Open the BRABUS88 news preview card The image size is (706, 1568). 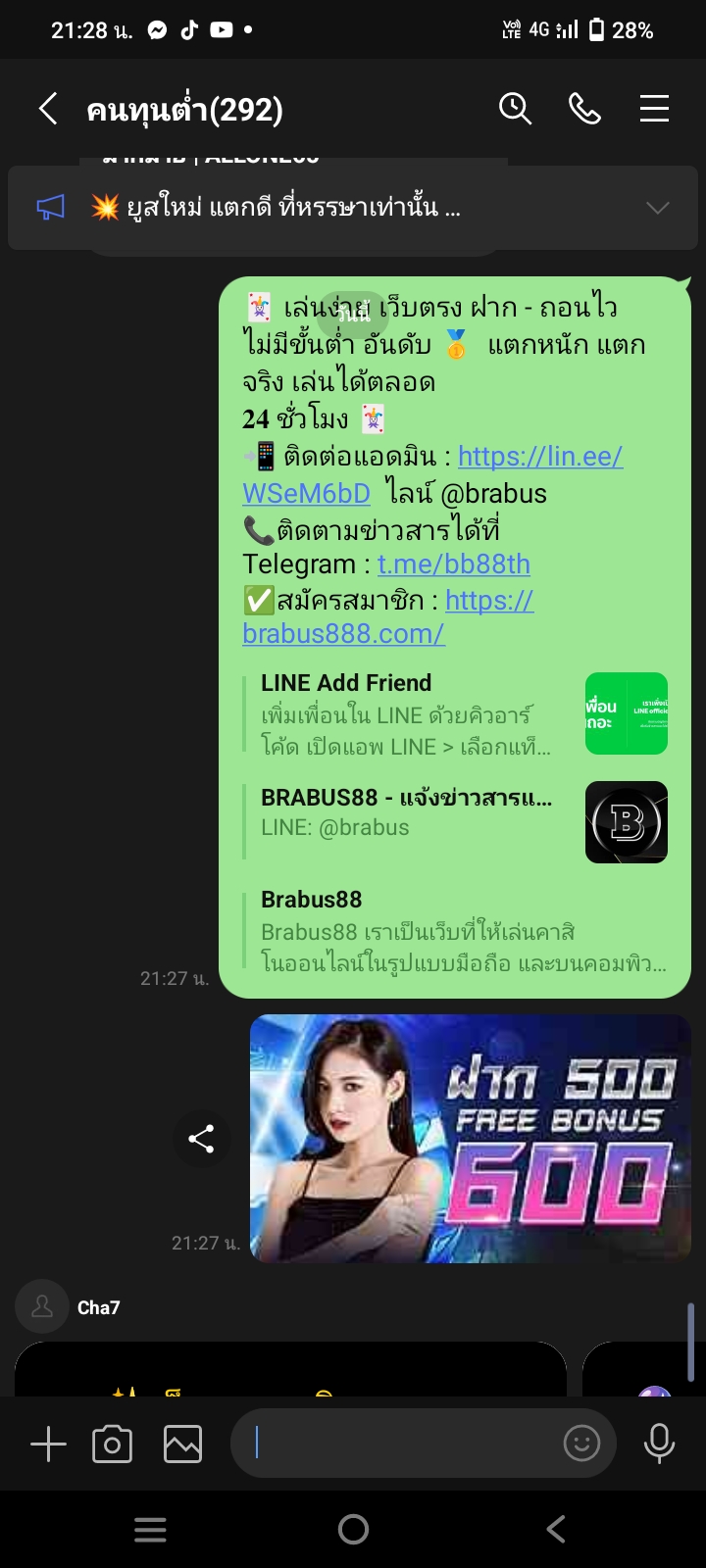point(456,812)
